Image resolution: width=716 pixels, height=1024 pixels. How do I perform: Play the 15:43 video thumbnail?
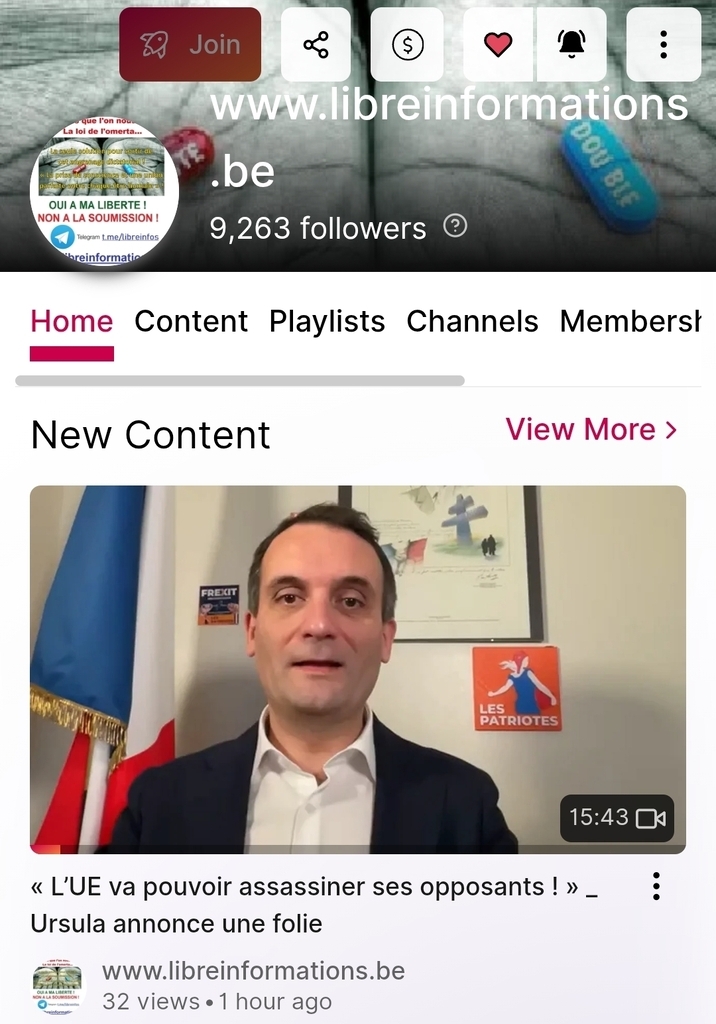(358, 669)
